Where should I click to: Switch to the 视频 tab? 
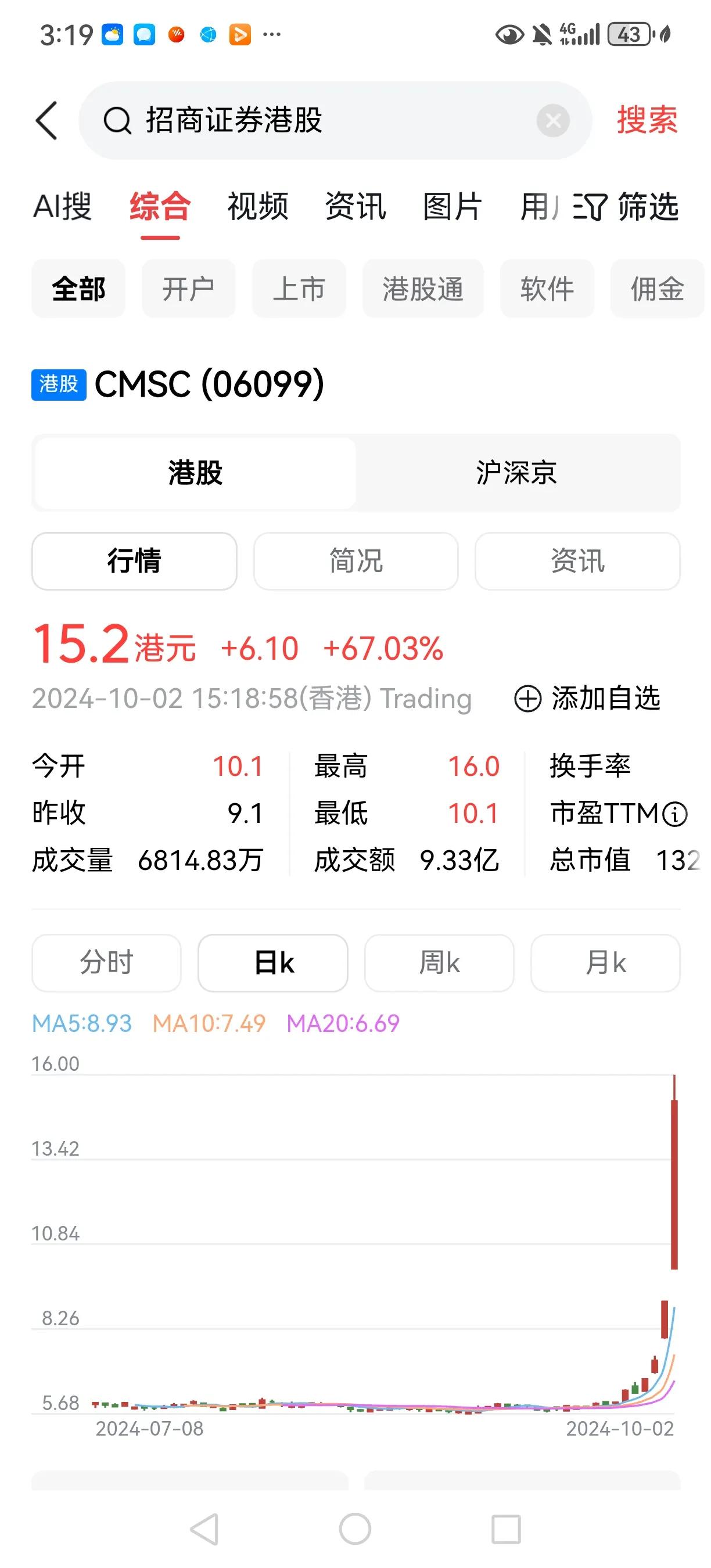click(x=257, y=206)
